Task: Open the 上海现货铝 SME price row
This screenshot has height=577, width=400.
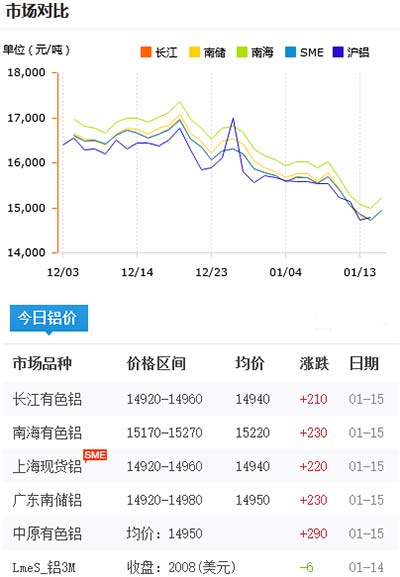Action: click(x=200, y=466)
